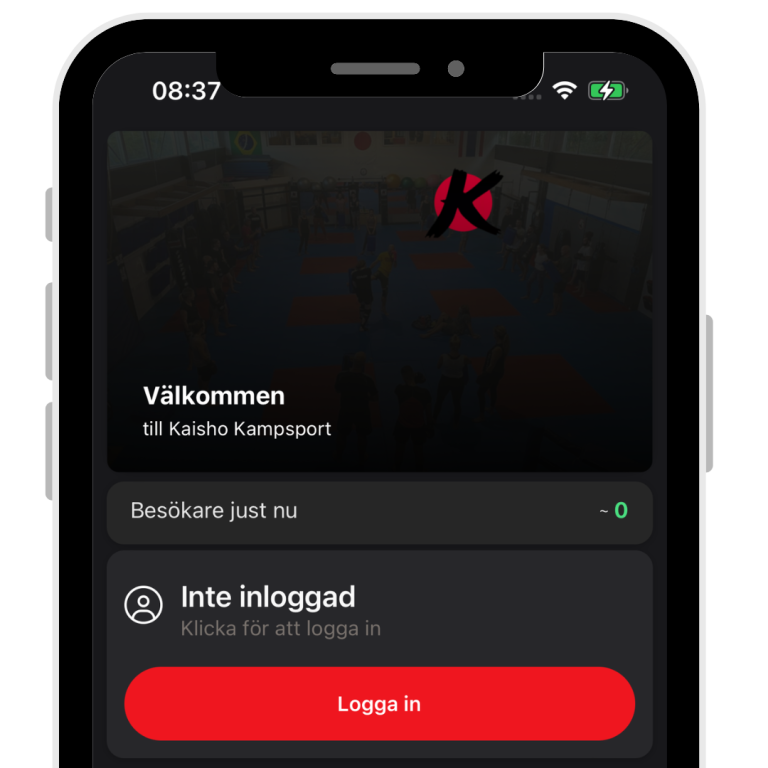768x768 pixels.
Task: Open the Besökare just nu card
Action: 379,511
